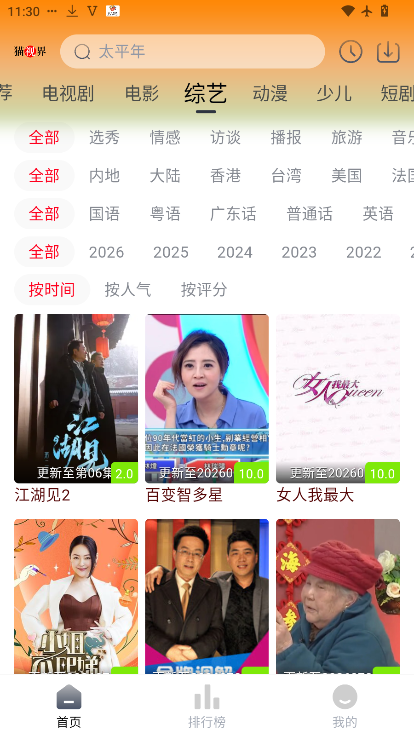The image size is (414, 736).
Task: Select the 香港 region filter
Action: coord(225,176)
